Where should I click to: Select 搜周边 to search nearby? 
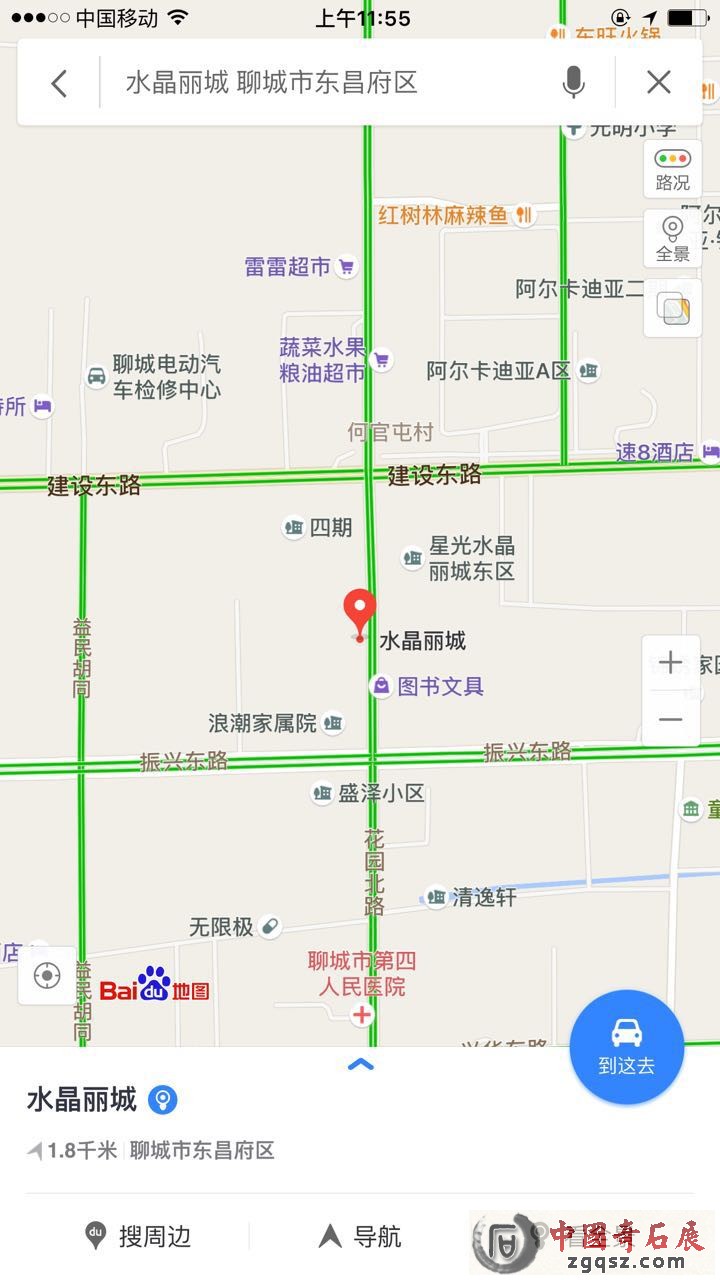(x=137, y=1236)
